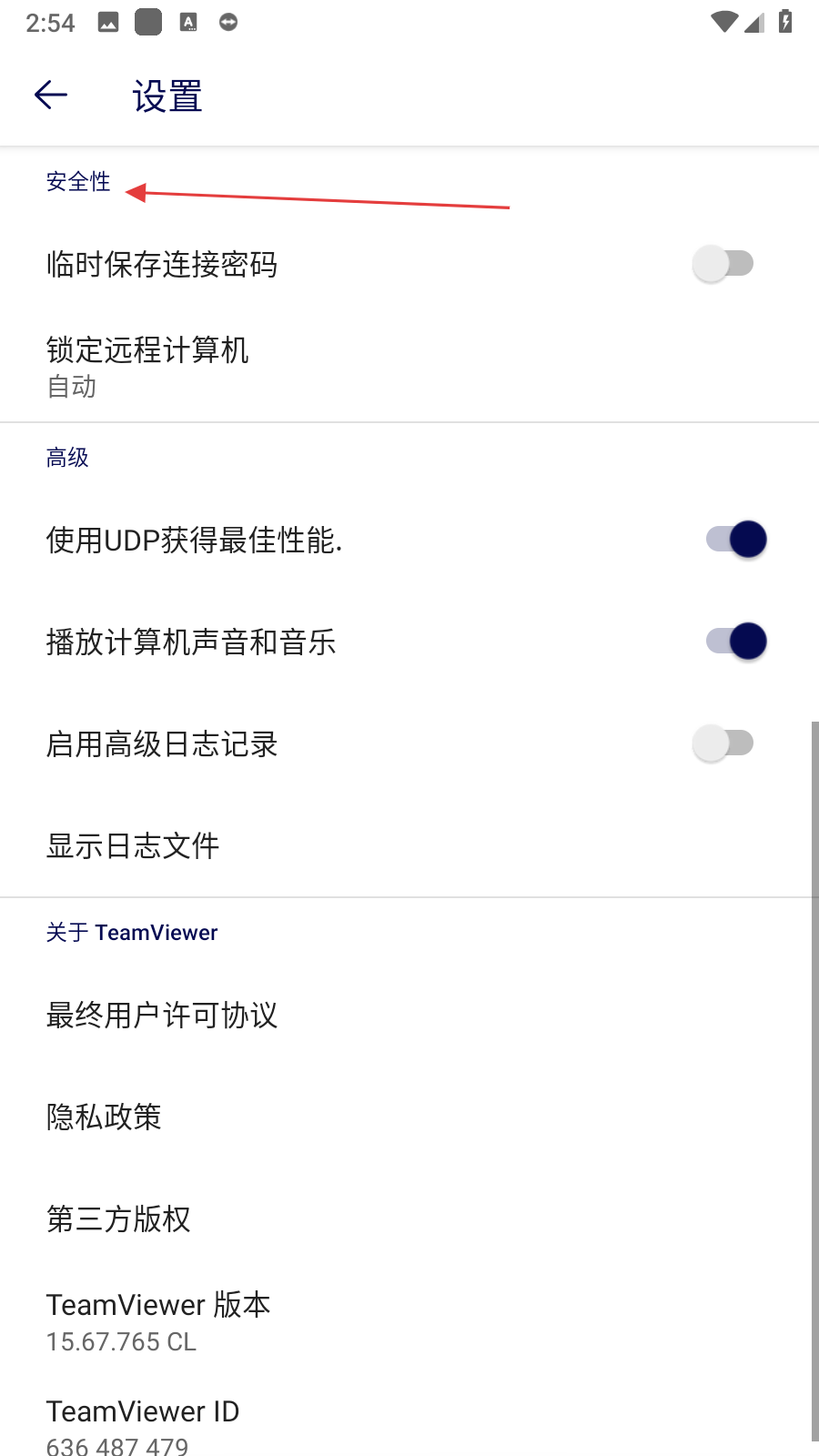Disable 播放计算机声音和音乐 switch

point(736,642)
